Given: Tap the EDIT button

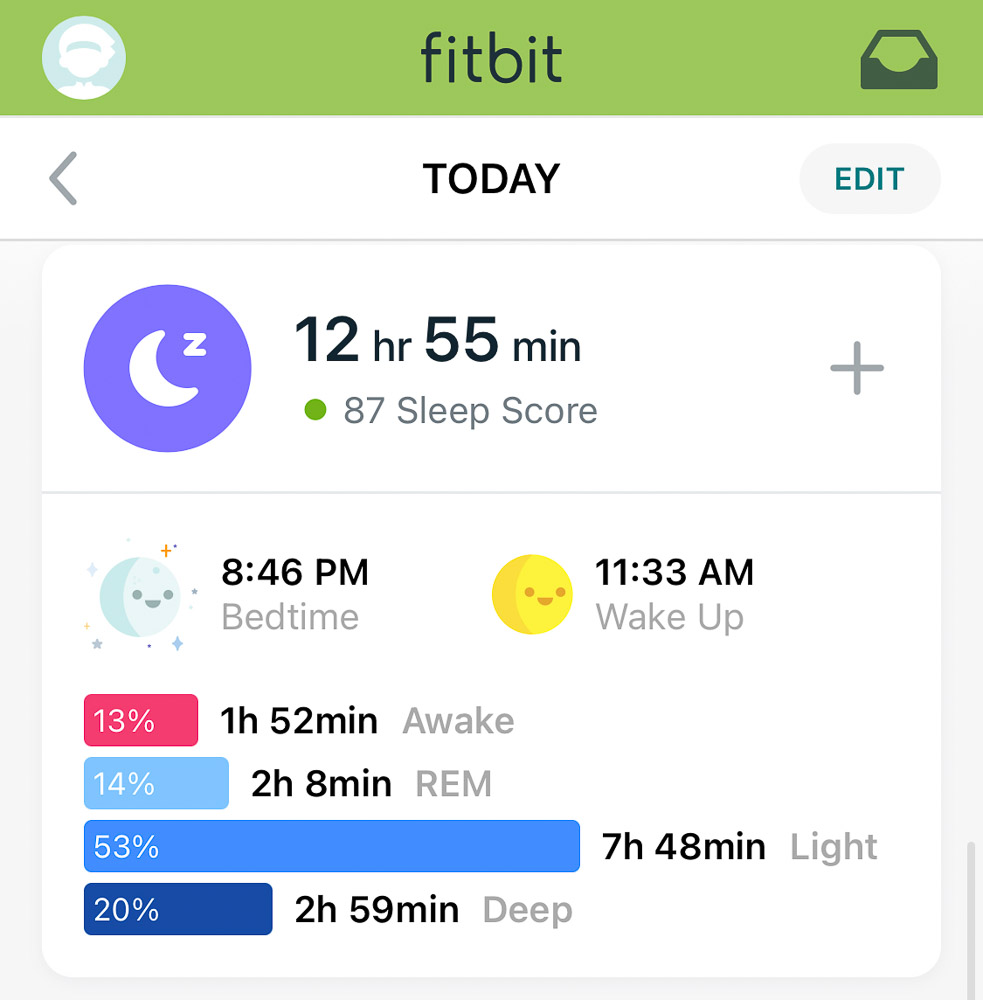Looking at the screenshot, I should 869,179.
